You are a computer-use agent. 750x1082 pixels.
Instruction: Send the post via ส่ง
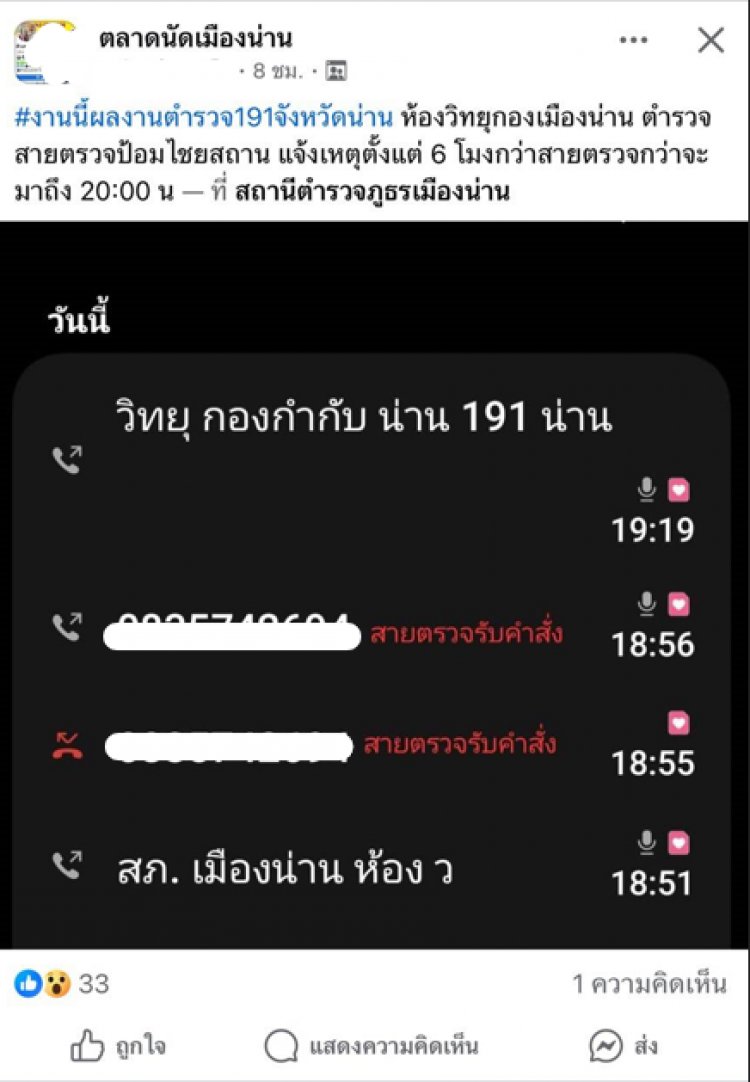[623, 1046]
